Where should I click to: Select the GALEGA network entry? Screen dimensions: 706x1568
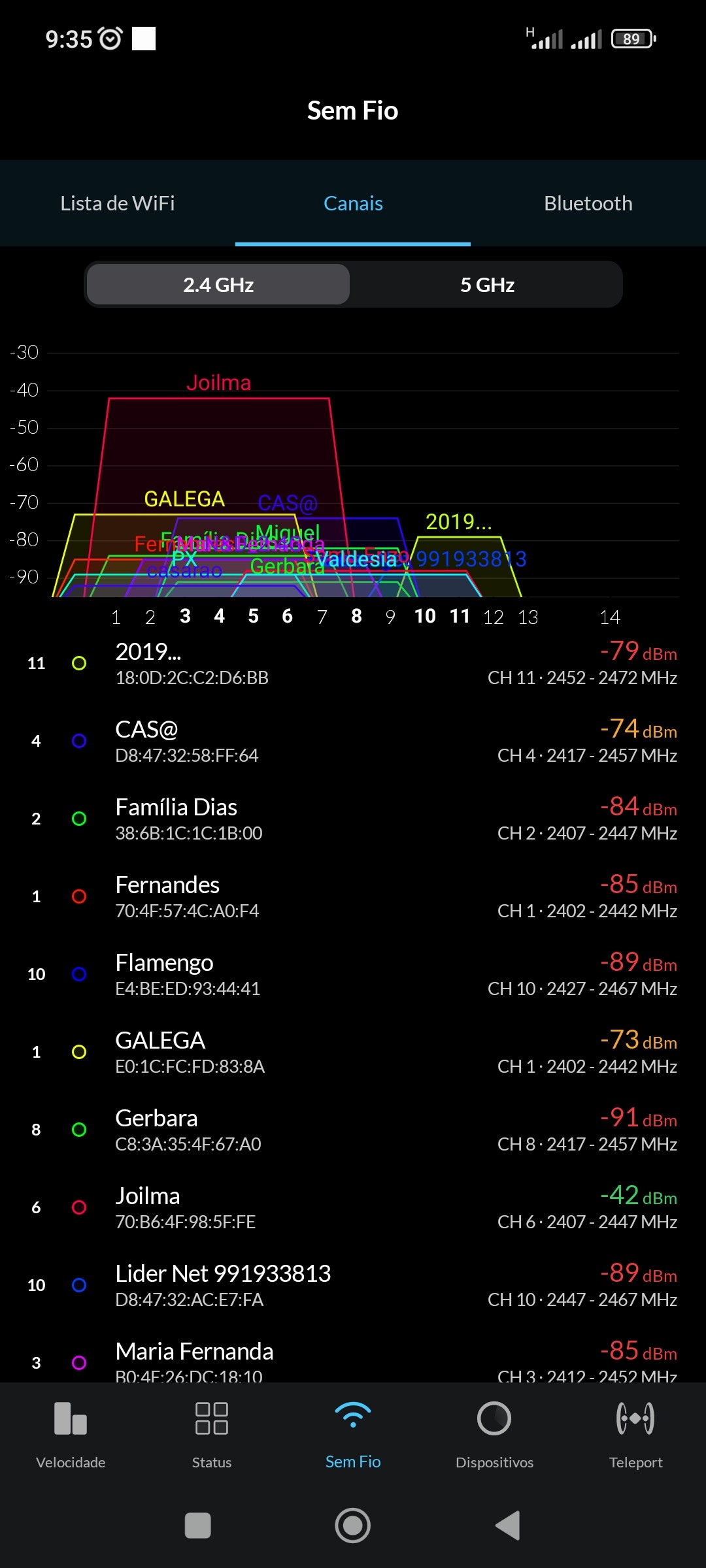click(353, 1052)
